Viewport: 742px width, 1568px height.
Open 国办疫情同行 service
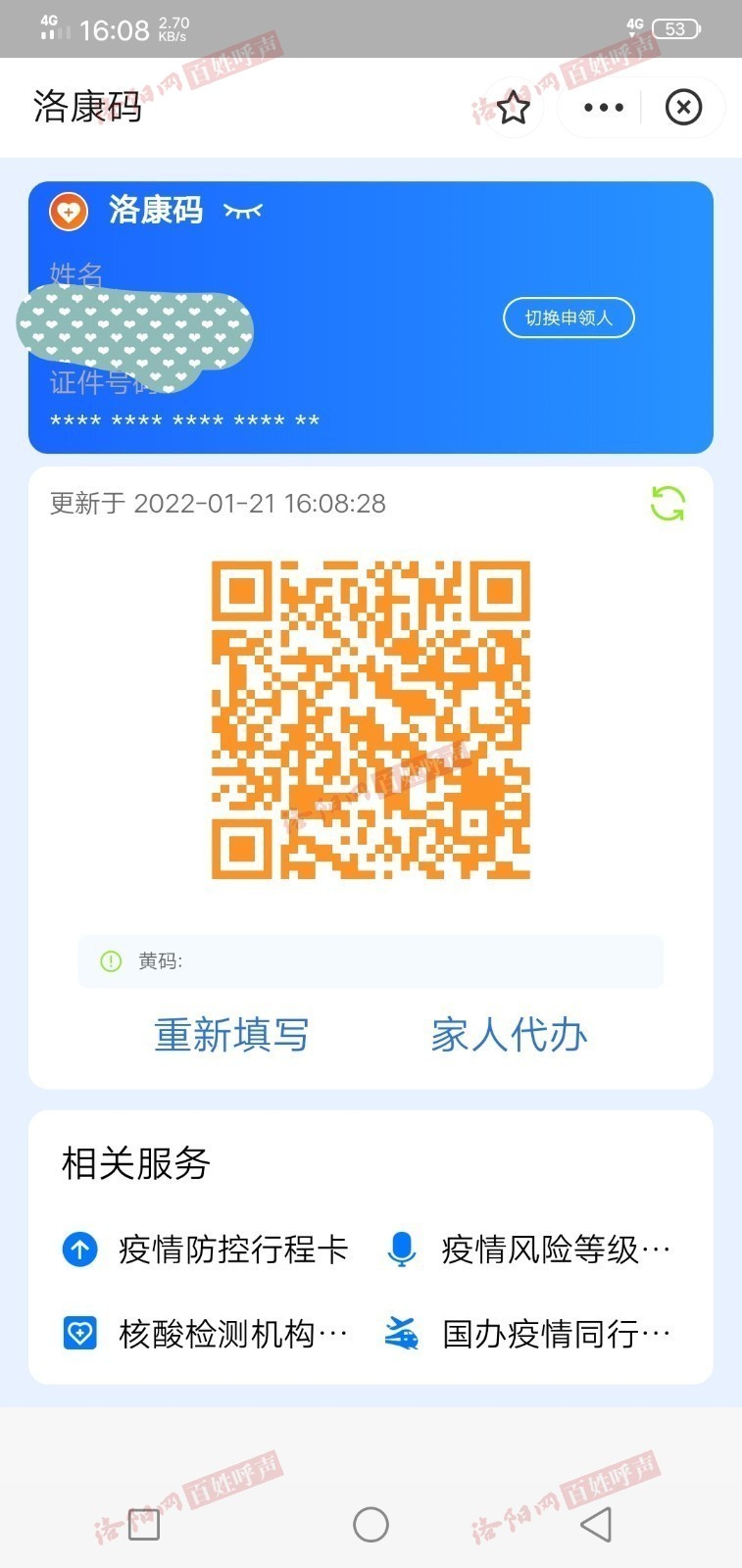click(x=527, y=1334)
